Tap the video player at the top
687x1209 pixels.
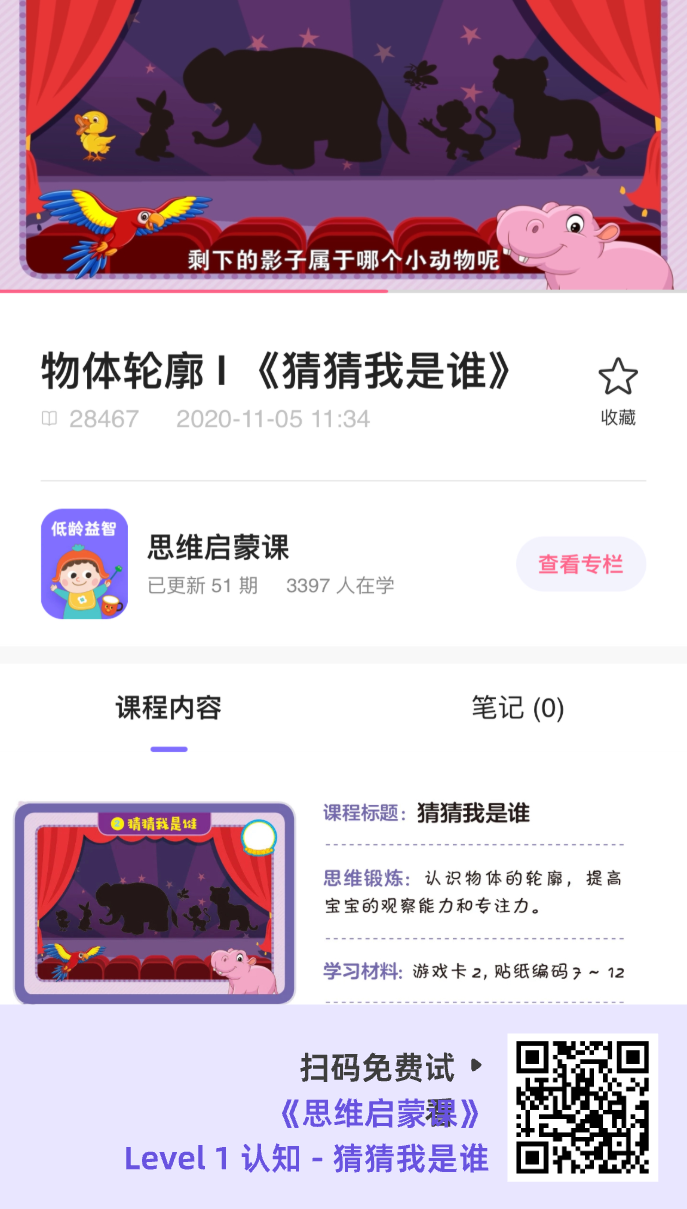[x=343, y=145]
